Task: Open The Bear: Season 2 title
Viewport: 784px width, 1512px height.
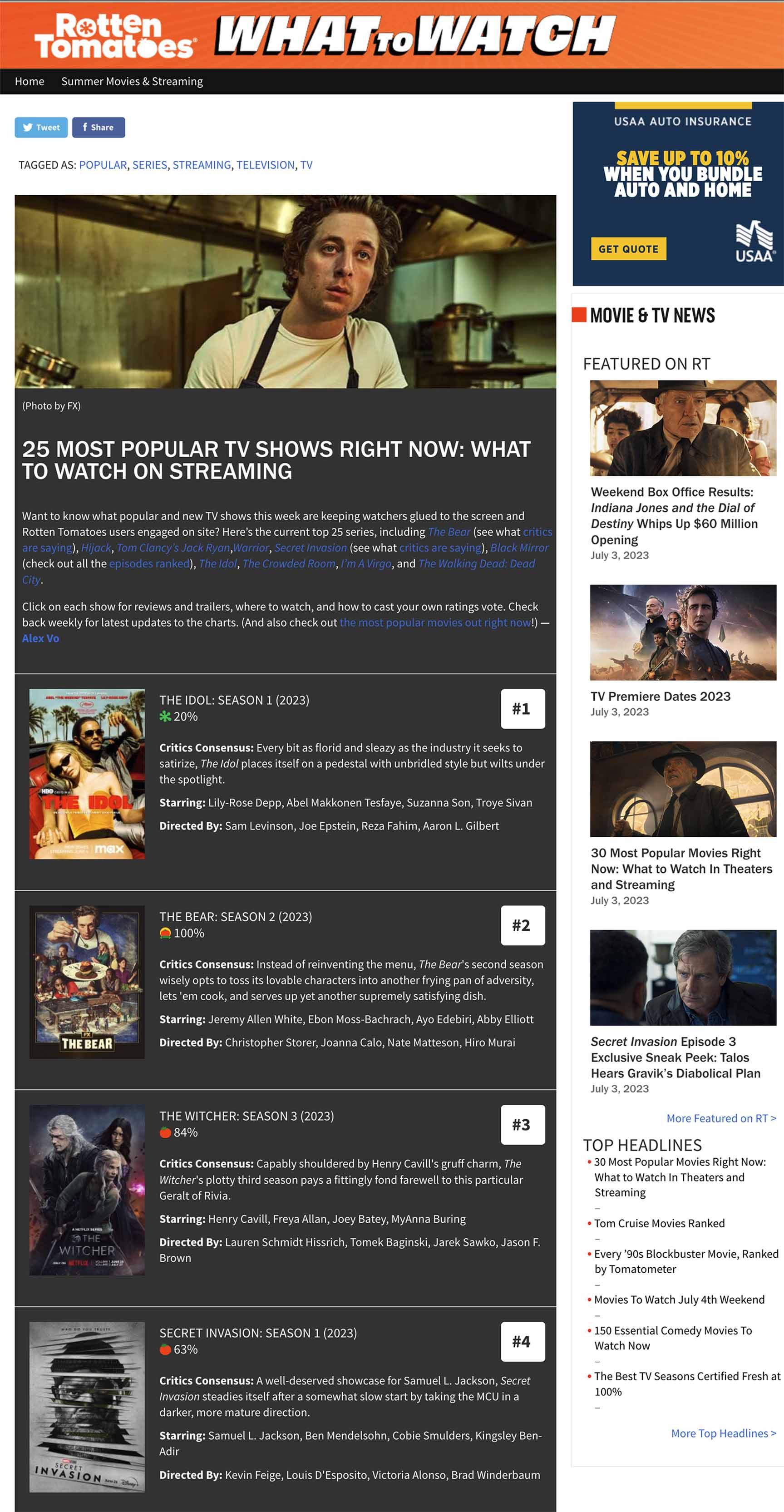Action: click(235, 916)
